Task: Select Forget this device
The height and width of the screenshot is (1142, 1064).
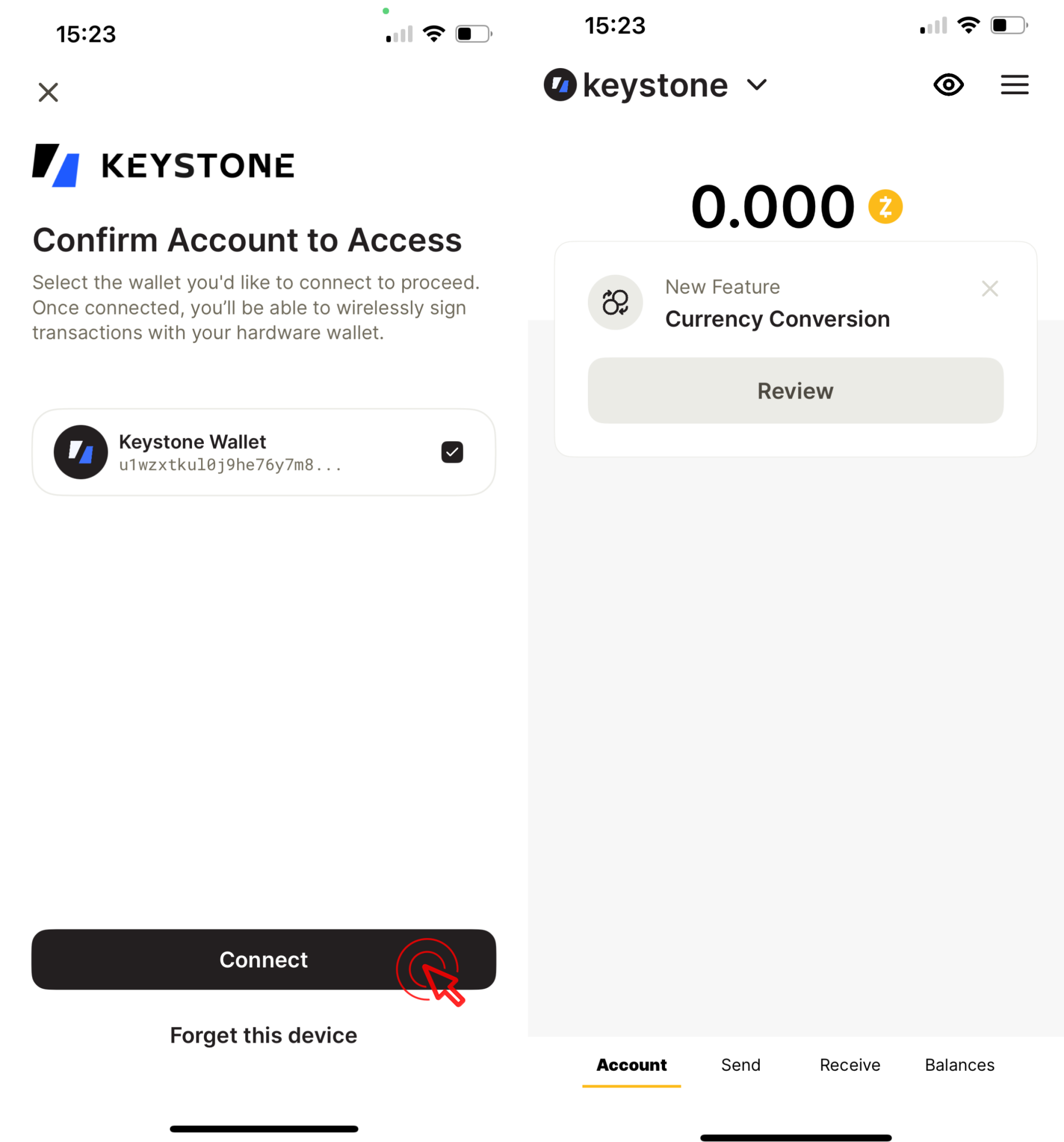Action: 263,1035
